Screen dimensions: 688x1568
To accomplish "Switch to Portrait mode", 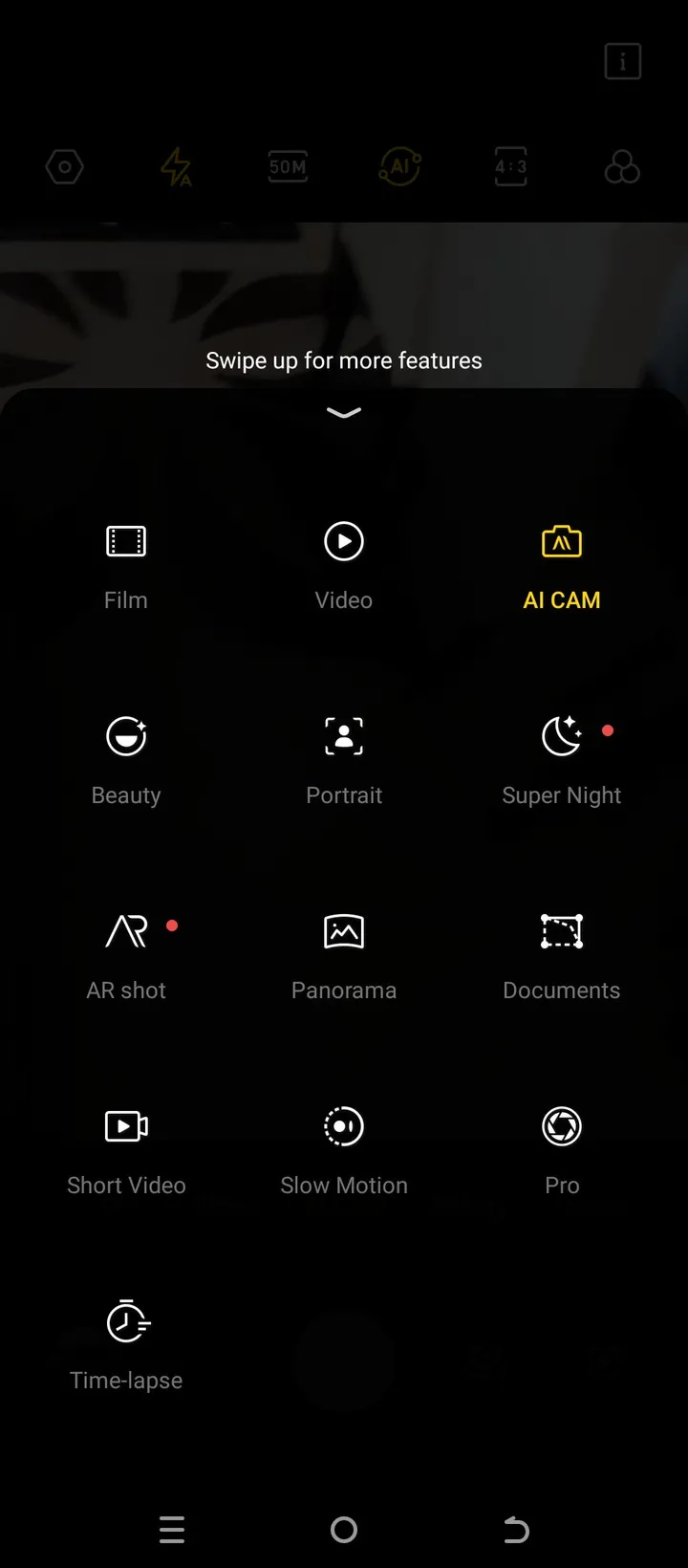I will coord(344,760).
